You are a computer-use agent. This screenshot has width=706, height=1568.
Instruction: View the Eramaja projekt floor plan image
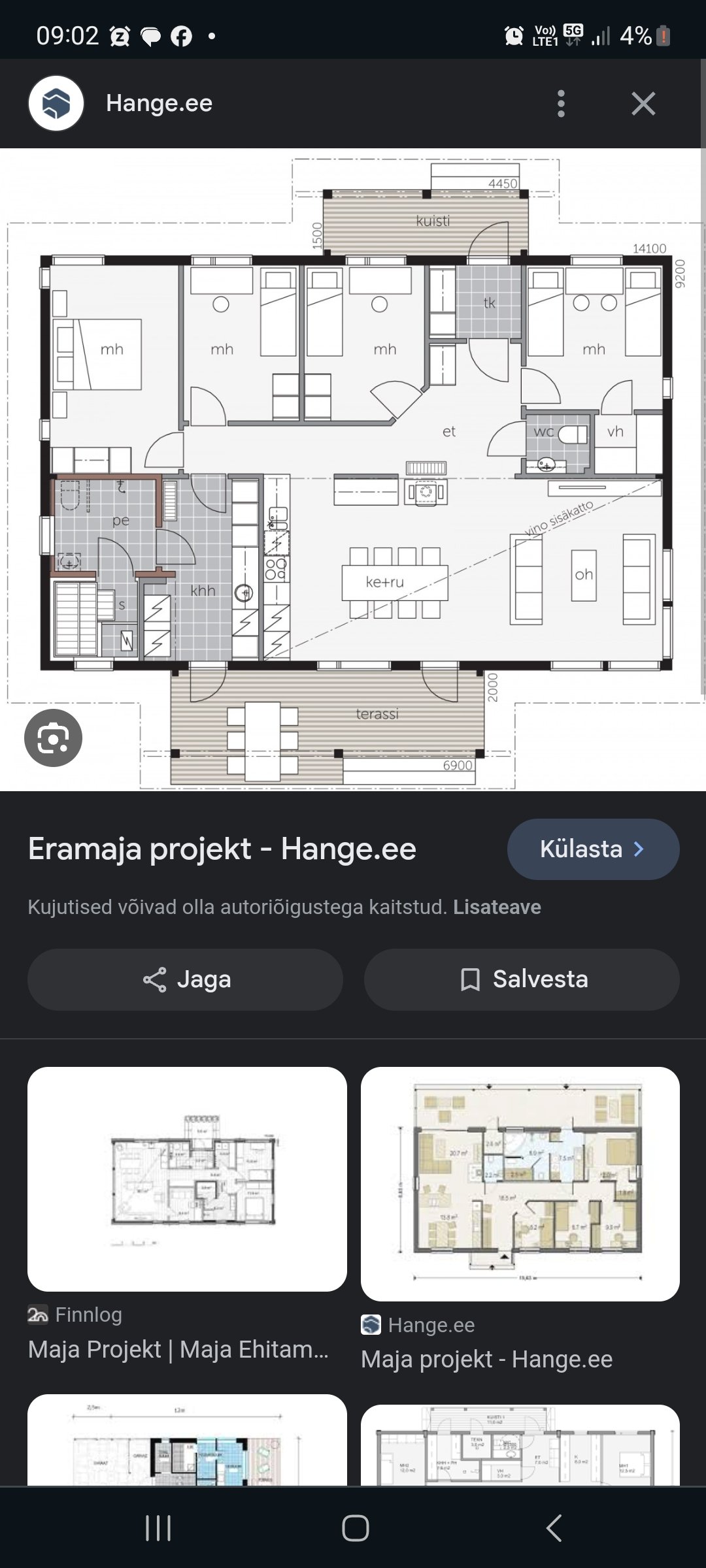click(353, 469)
